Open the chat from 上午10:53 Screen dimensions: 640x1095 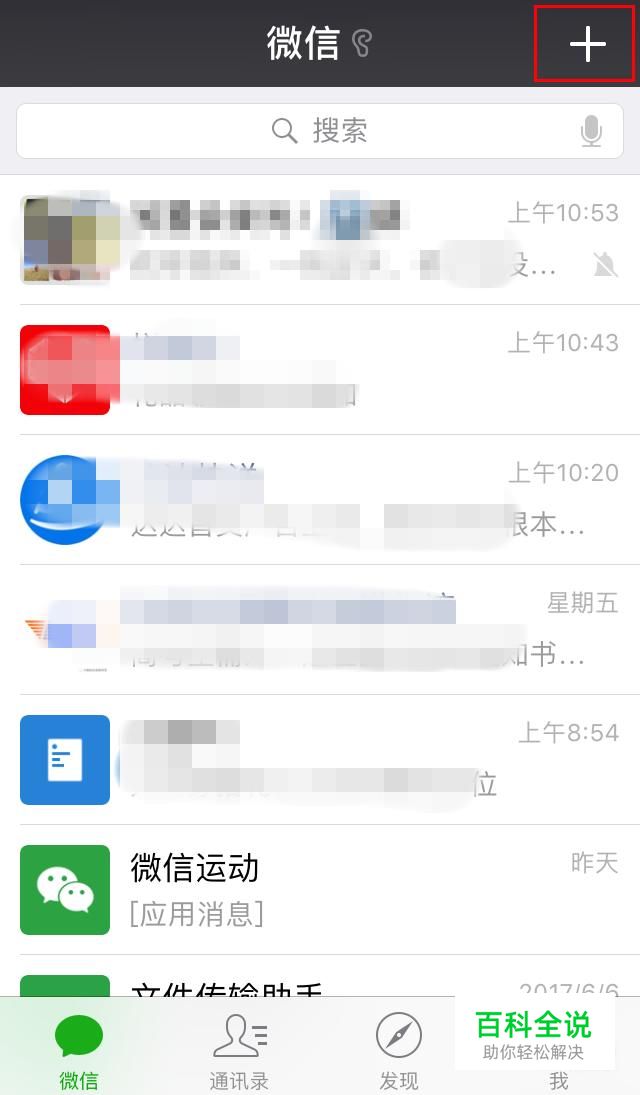pyautogui.click(x=320, y=240)
